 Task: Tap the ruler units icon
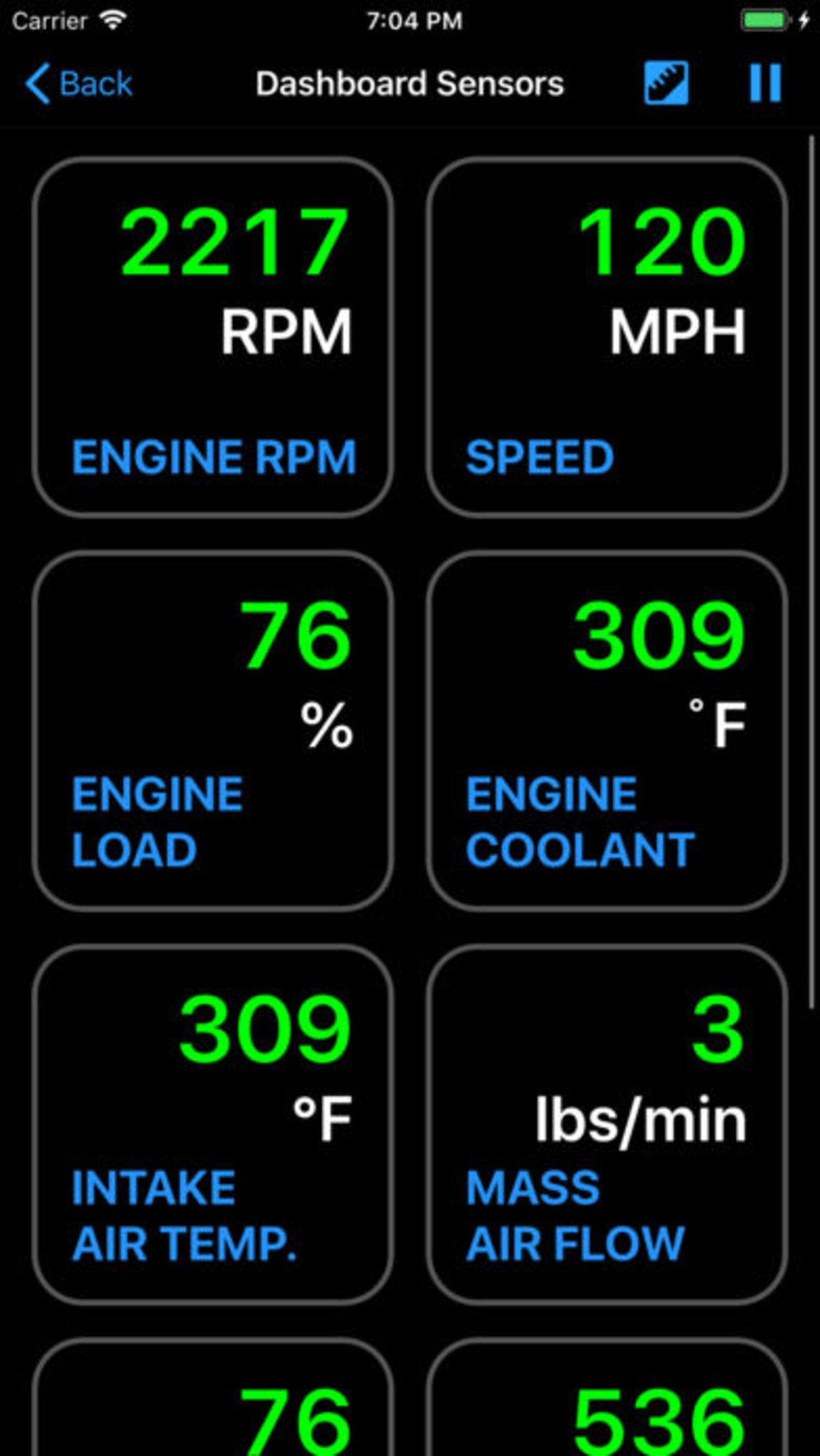(666, 84)
